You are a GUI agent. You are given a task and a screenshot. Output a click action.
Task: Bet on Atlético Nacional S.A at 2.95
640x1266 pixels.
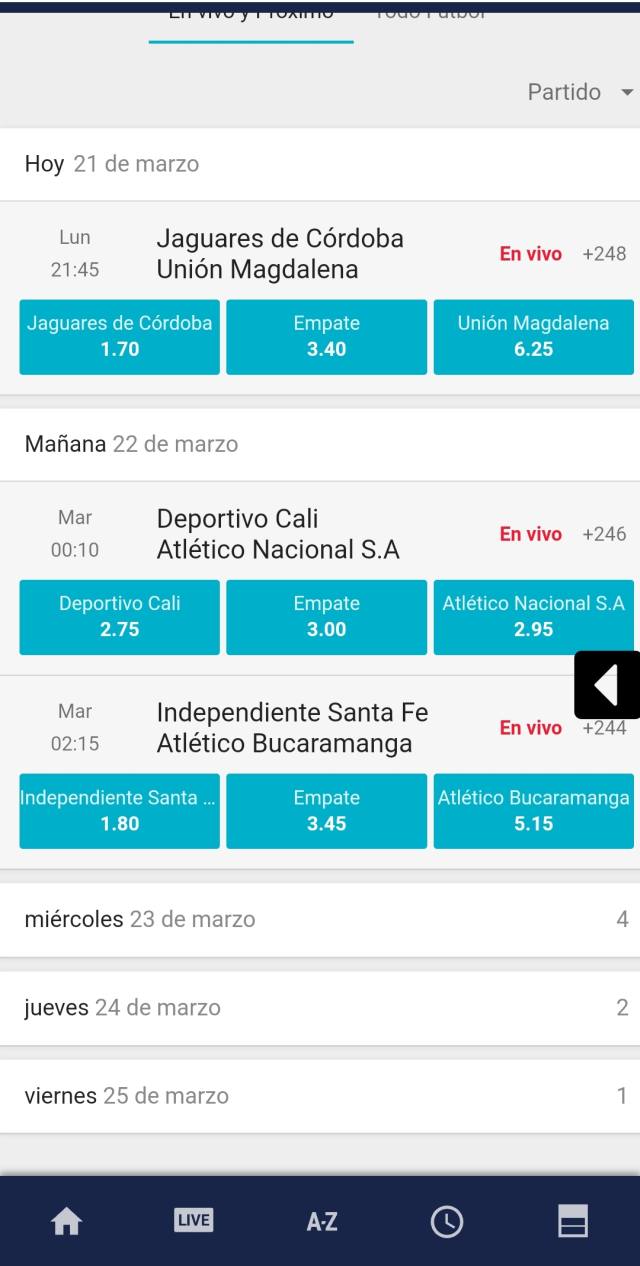pos(533,617)
